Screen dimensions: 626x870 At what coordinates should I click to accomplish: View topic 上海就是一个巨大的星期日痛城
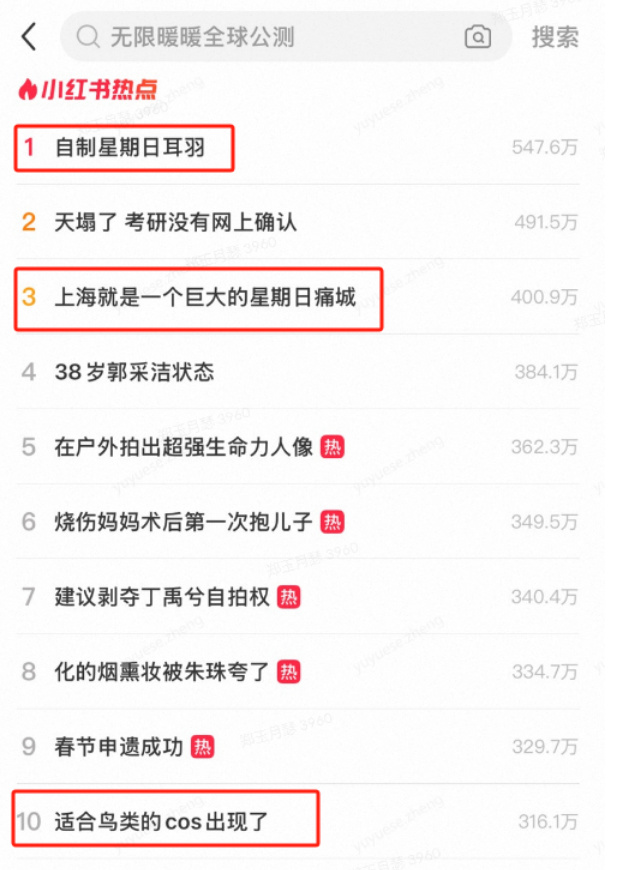point(205,297)
